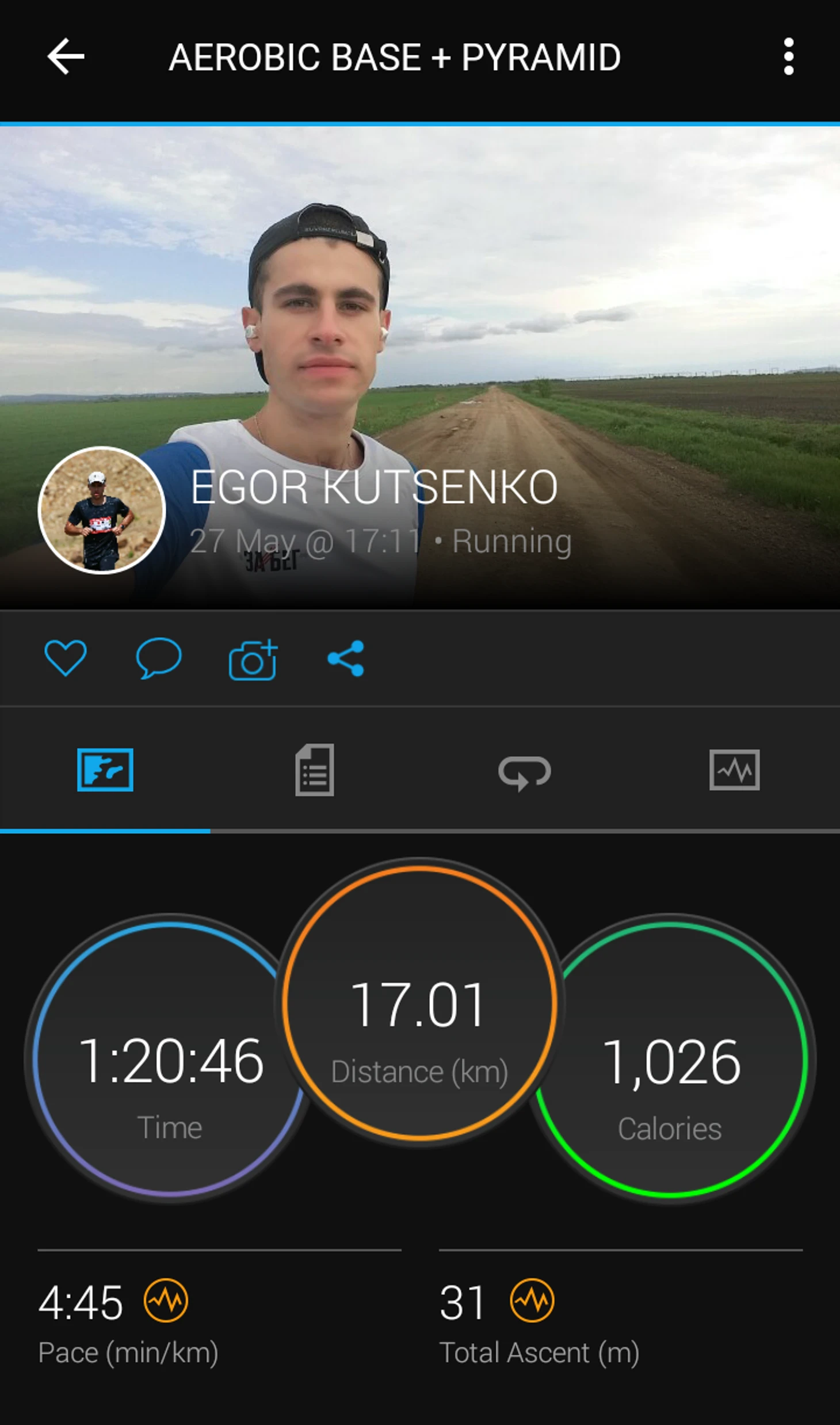The width and height of the screenshot is (840, 1425).
Task: Open the three-dot overflow menu
Action: pos(788,56)
